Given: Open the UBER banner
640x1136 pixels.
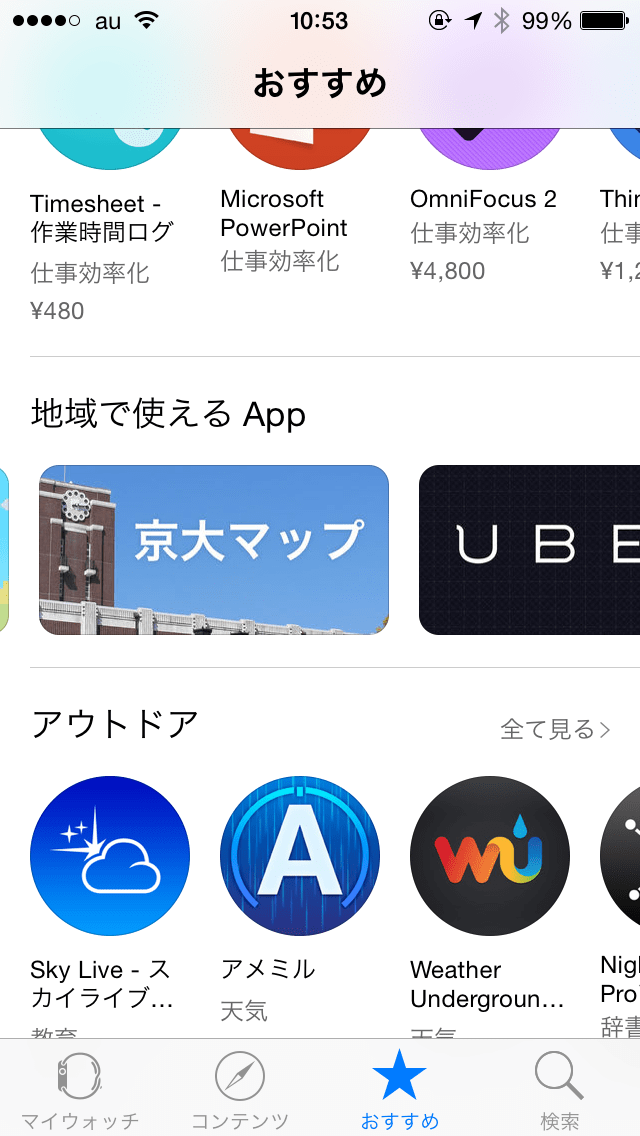Looking at the screenshot, I should pos(530,549).
